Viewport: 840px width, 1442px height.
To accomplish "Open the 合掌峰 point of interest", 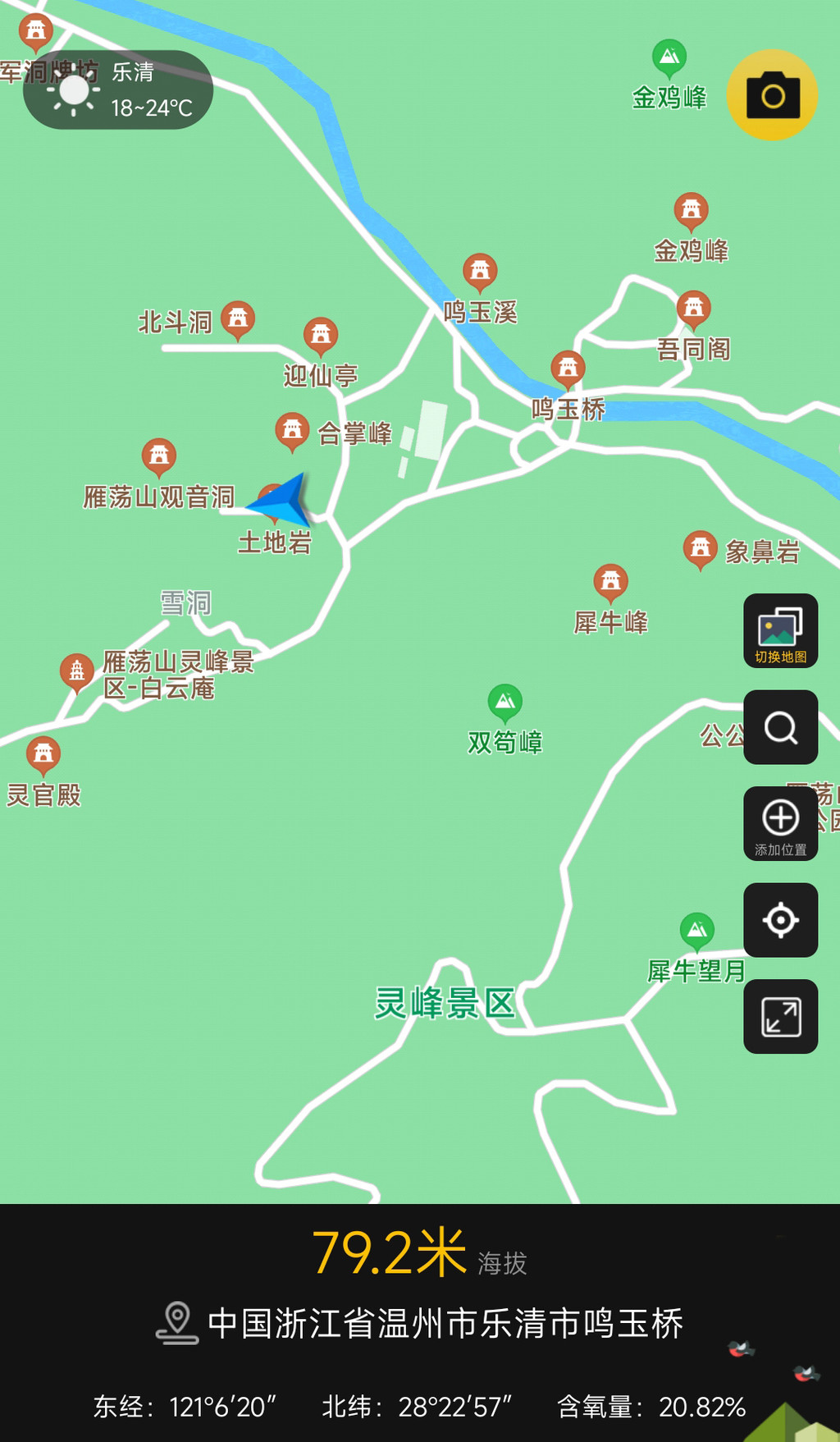I will (x=292, y=429).
